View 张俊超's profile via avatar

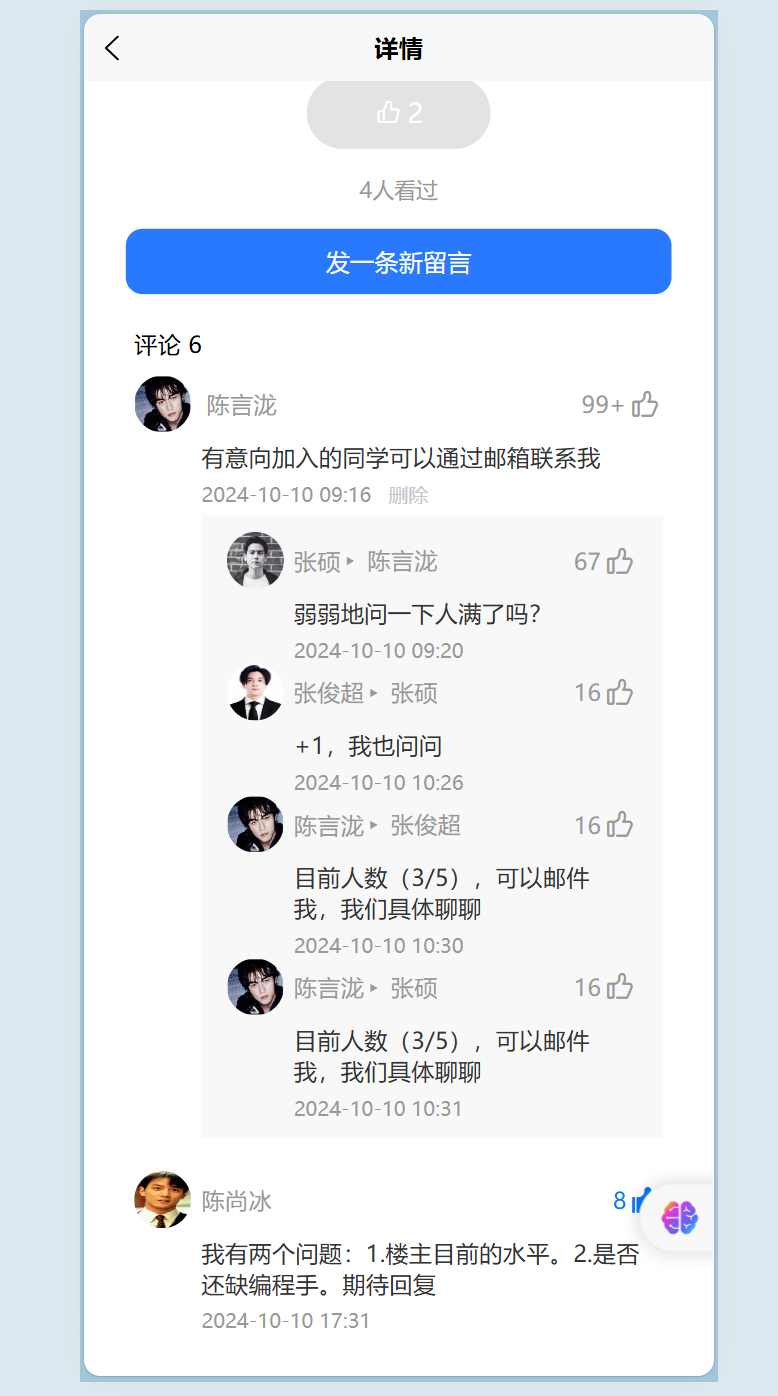255,692
